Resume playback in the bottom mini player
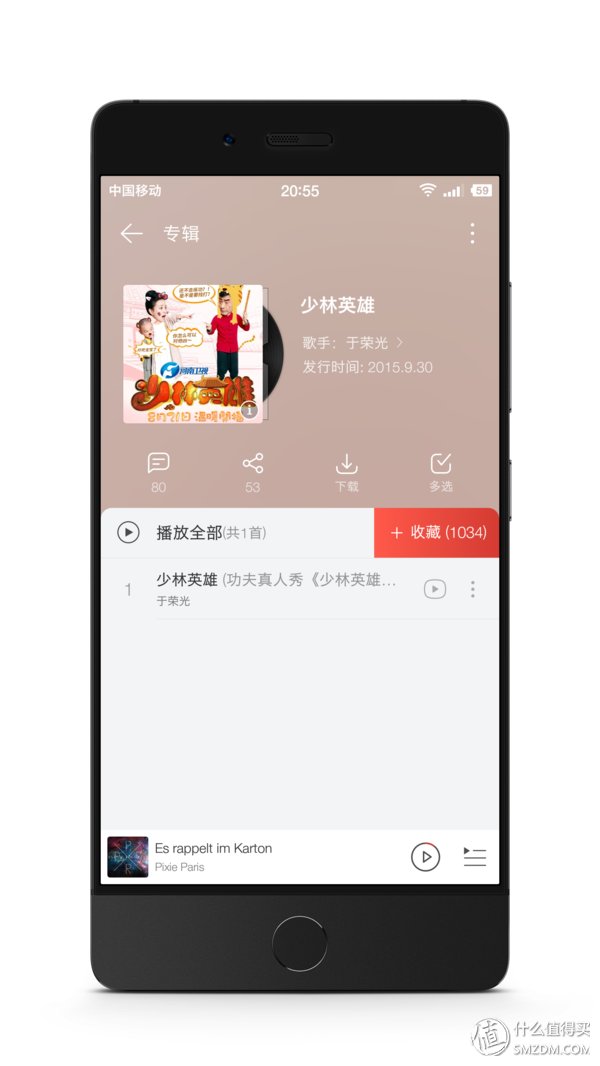Screen dimensions: 600x1066 point(425,857)
